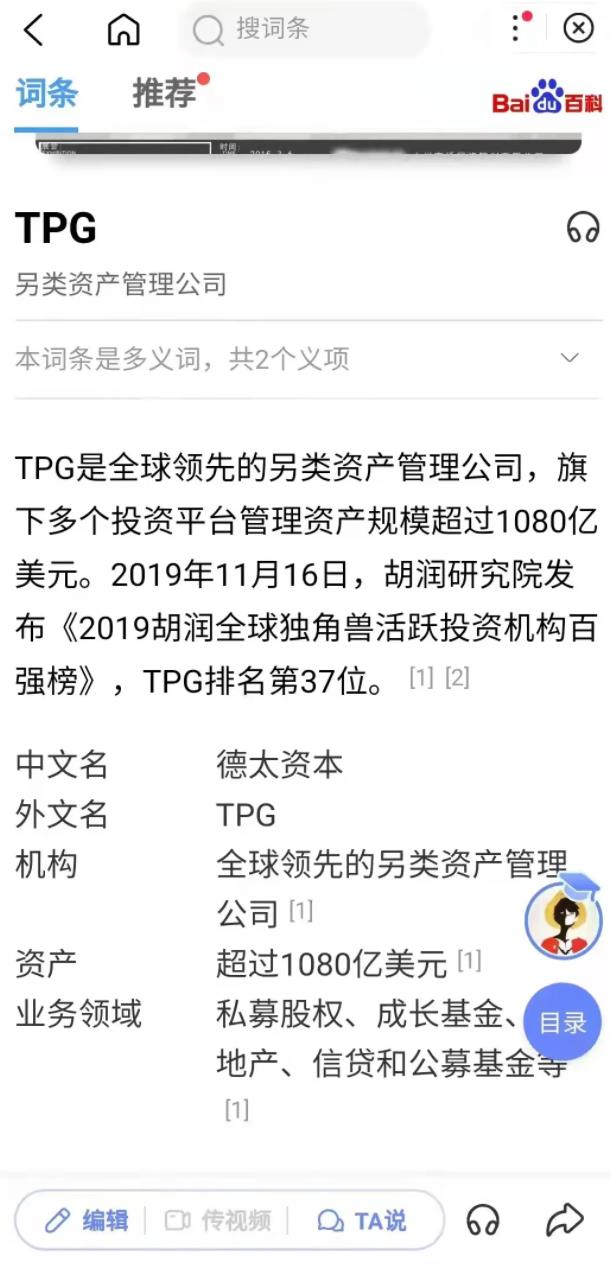
Task: Tap 传视频 to upload a video
Action: tap(218, 1220)
